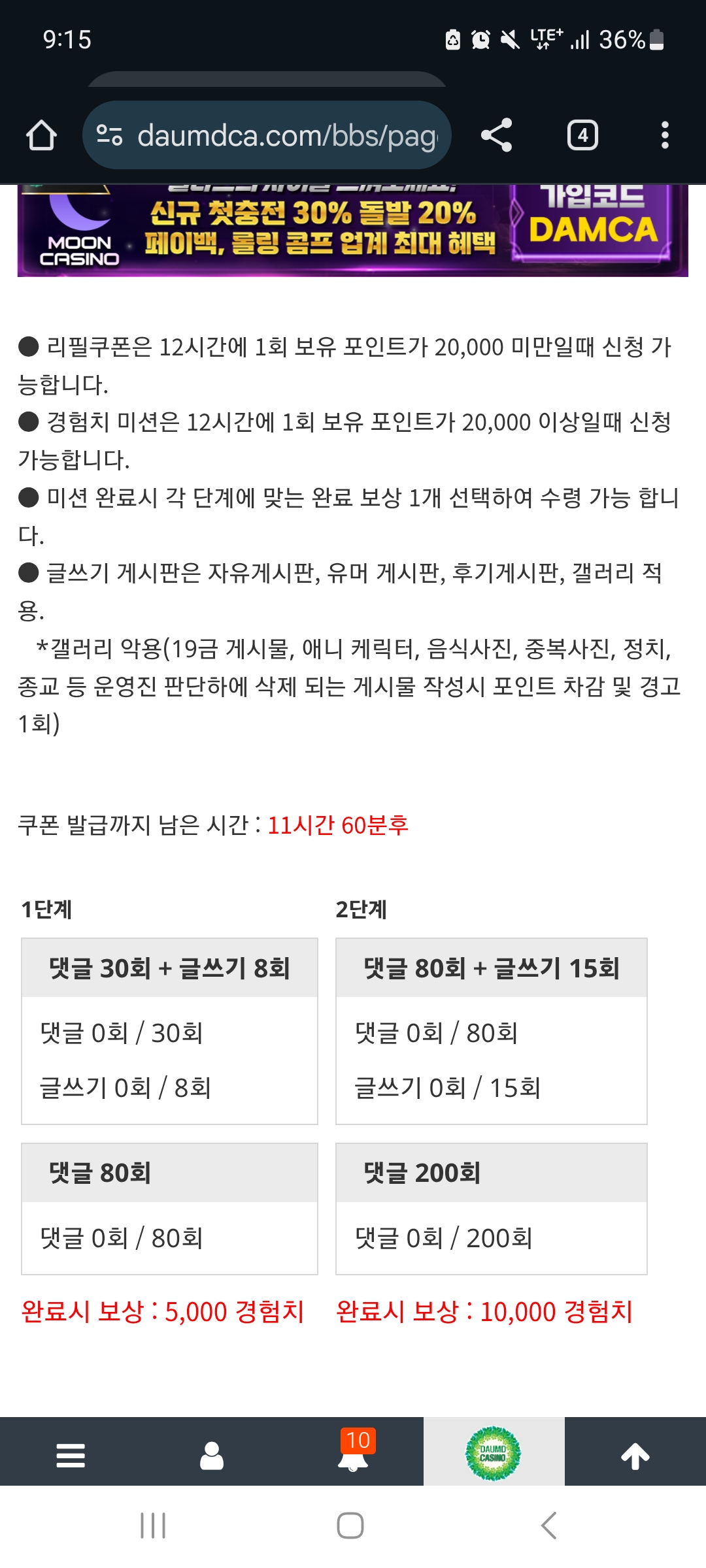Open the hamburger menu in the bottom bar
The width and height of the screenshot is (706, 1568).
(x=71, y=1455)
